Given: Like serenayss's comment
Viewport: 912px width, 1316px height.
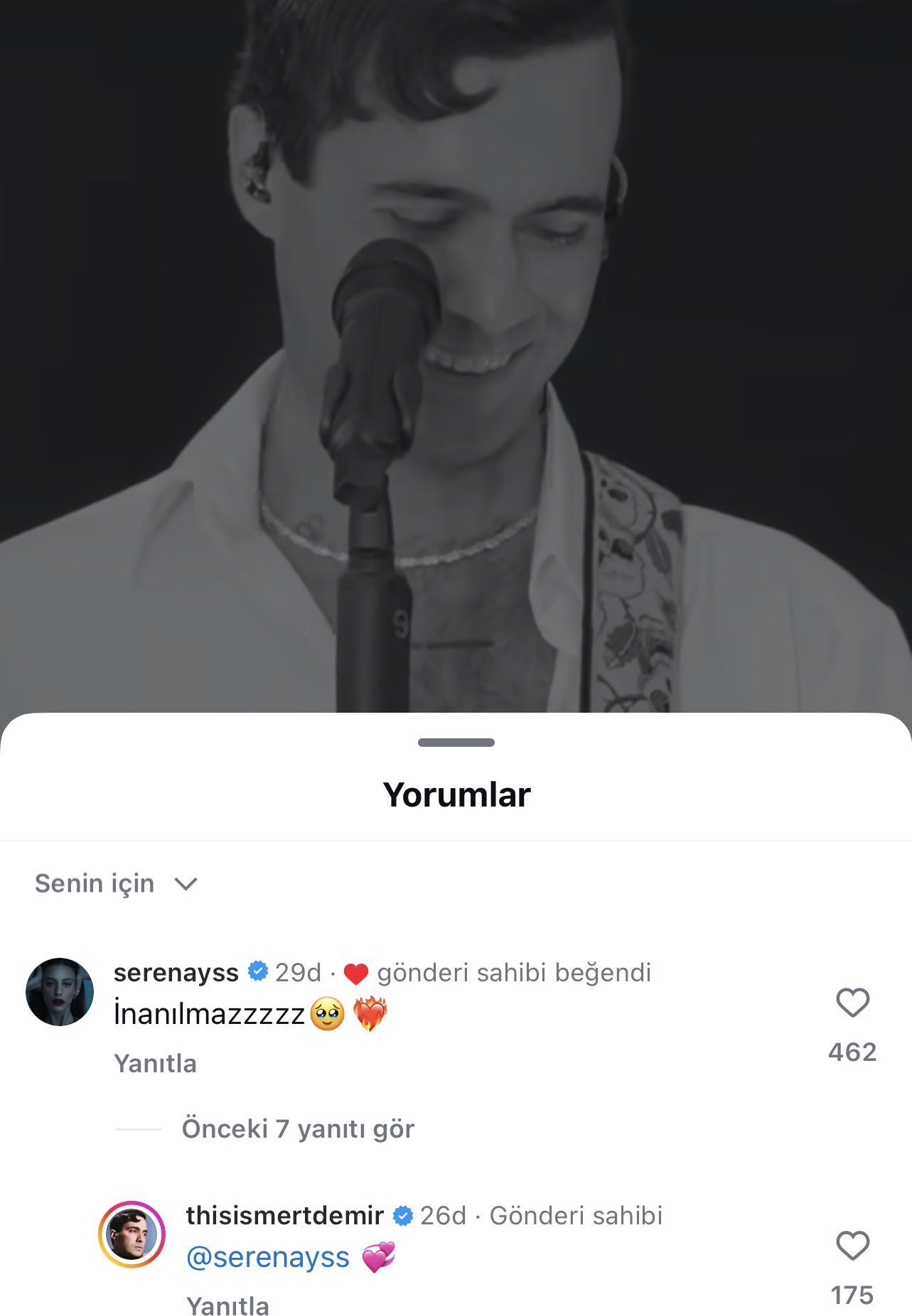Looking at the screenshot, I should point(852,1003).
